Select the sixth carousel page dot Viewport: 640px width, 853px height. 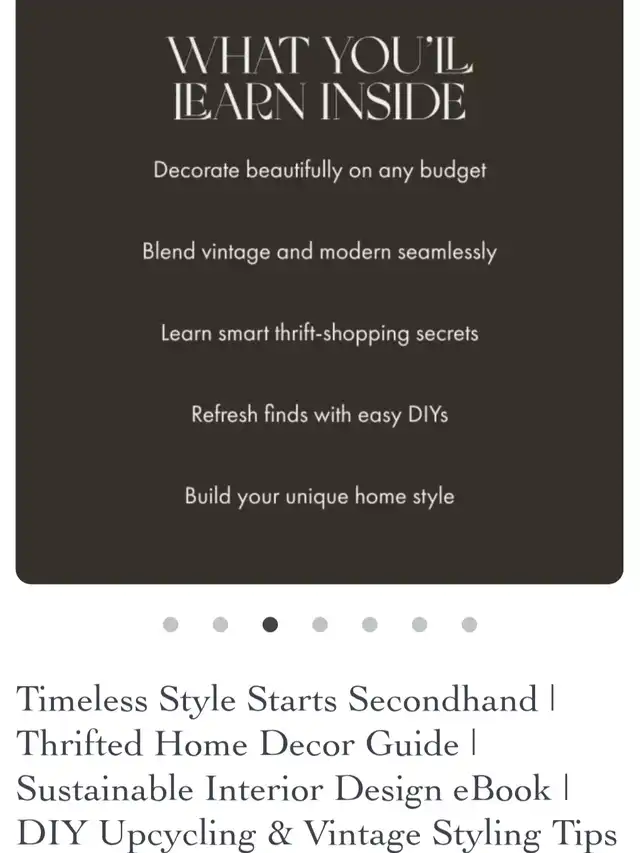tap(419, 625)
